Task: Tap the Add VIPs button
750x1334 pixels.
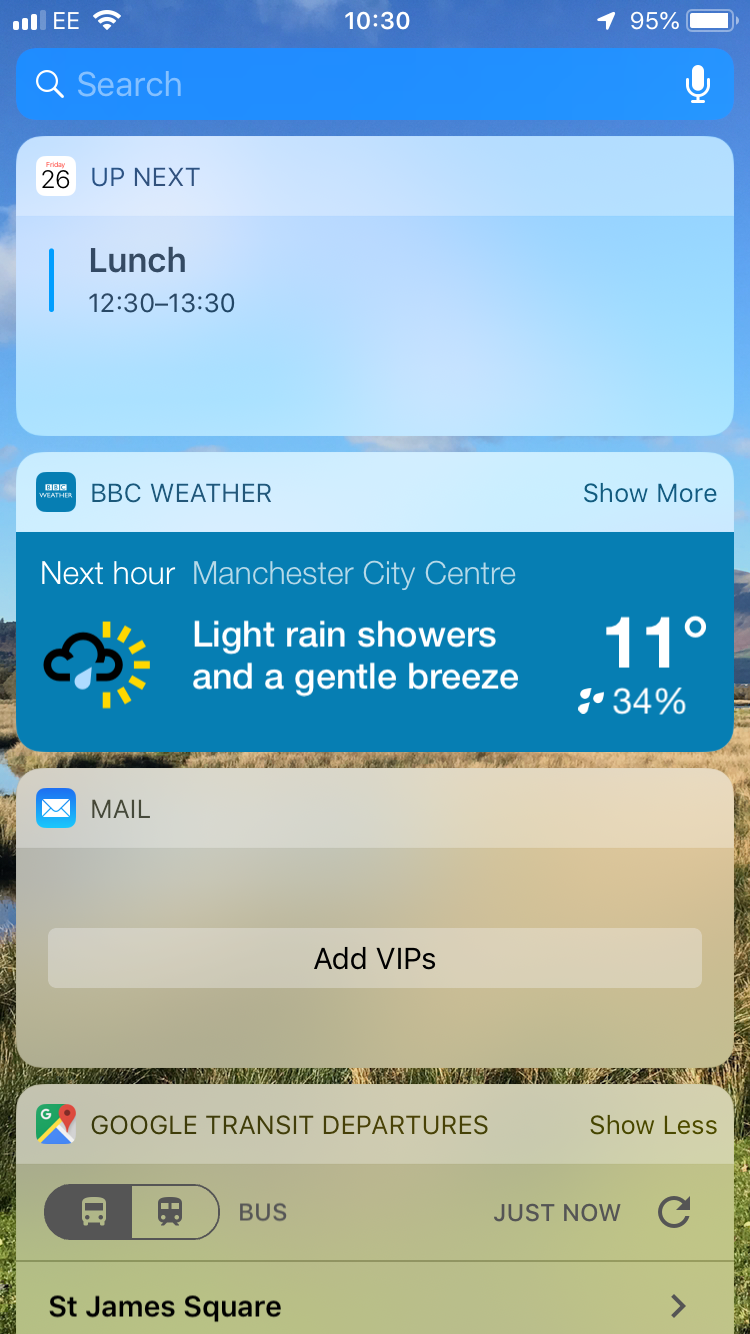Action: pos(374,958)
